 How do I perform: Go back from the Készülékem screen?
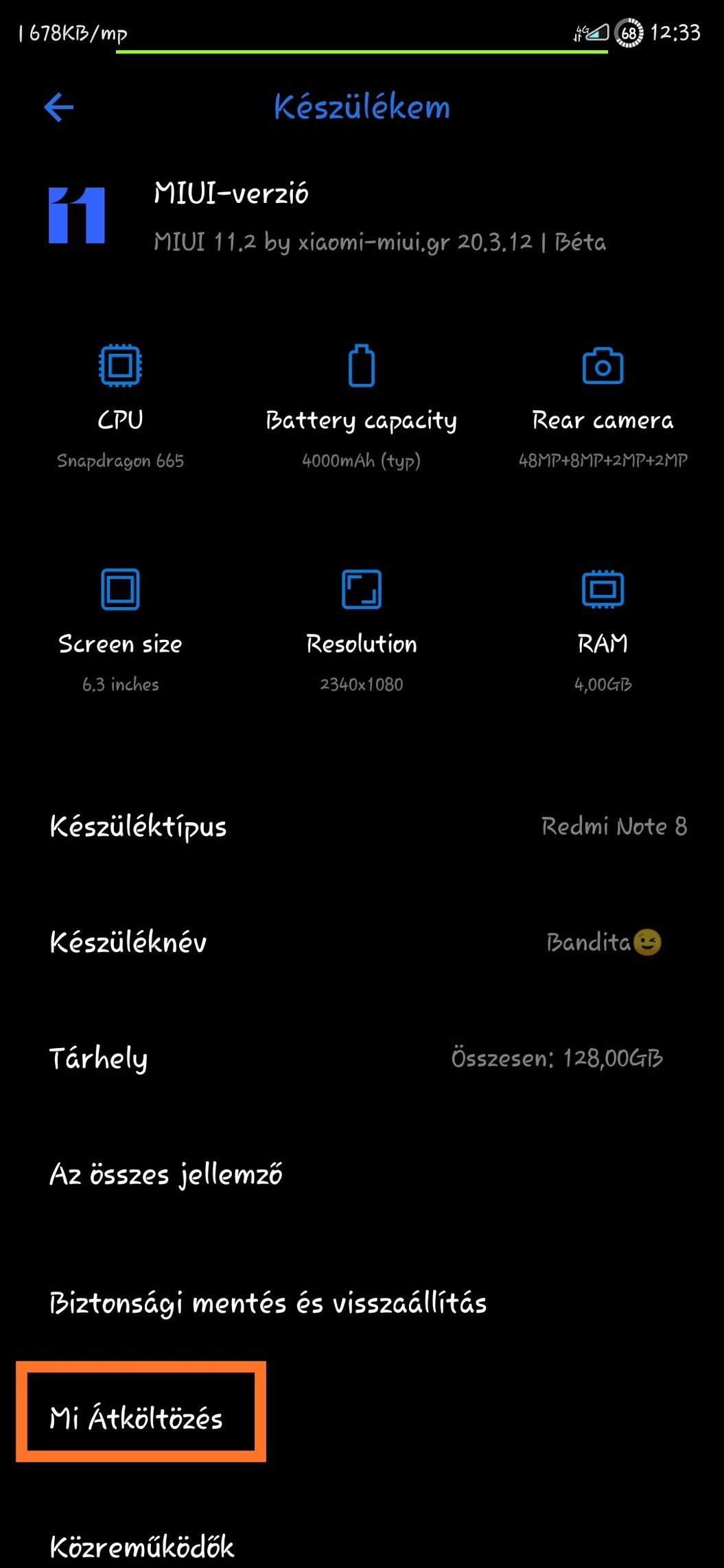(59, 108)
